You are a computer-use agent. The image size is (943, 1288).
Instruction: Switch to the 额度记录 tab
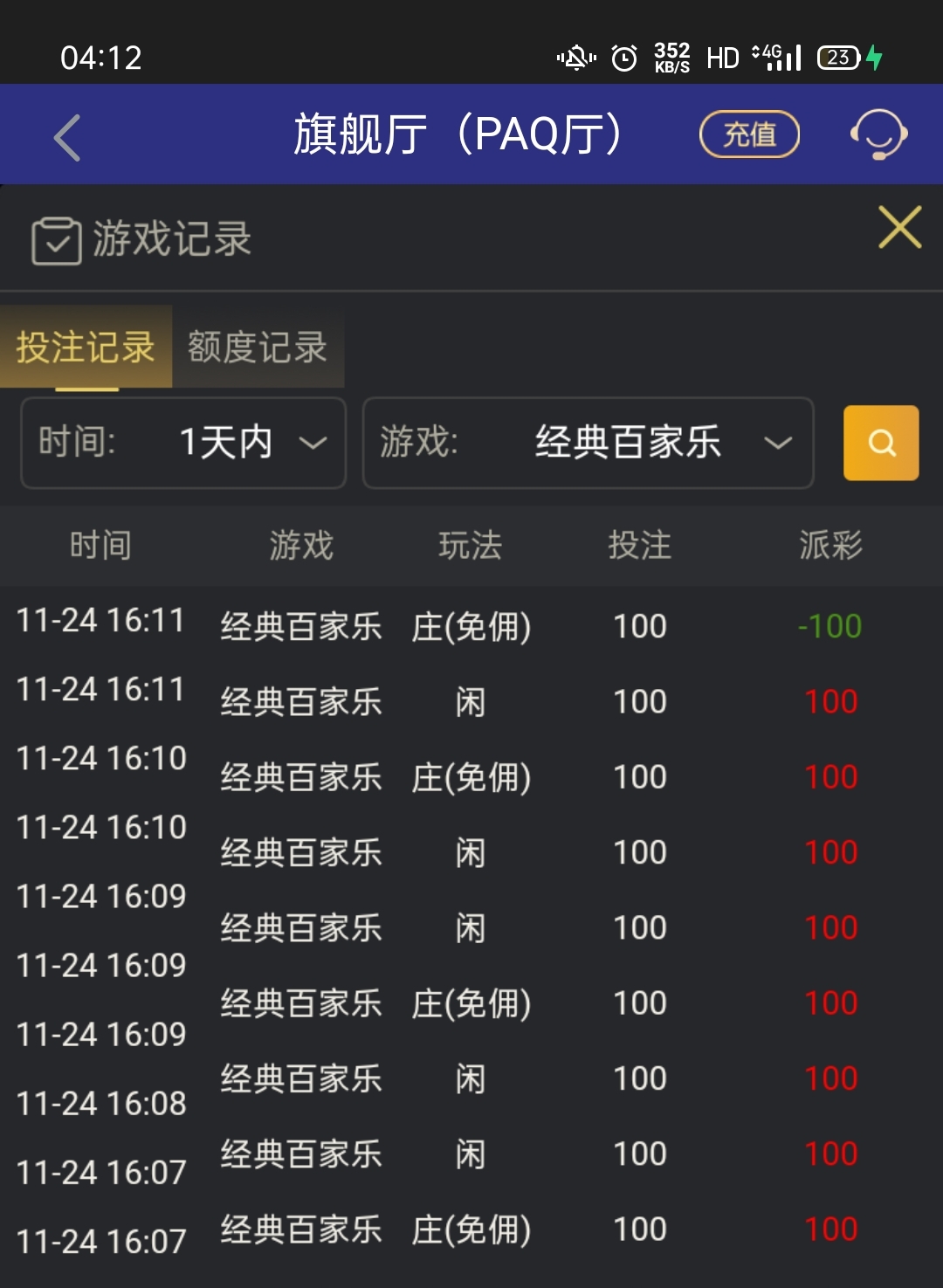coord(258,347)
